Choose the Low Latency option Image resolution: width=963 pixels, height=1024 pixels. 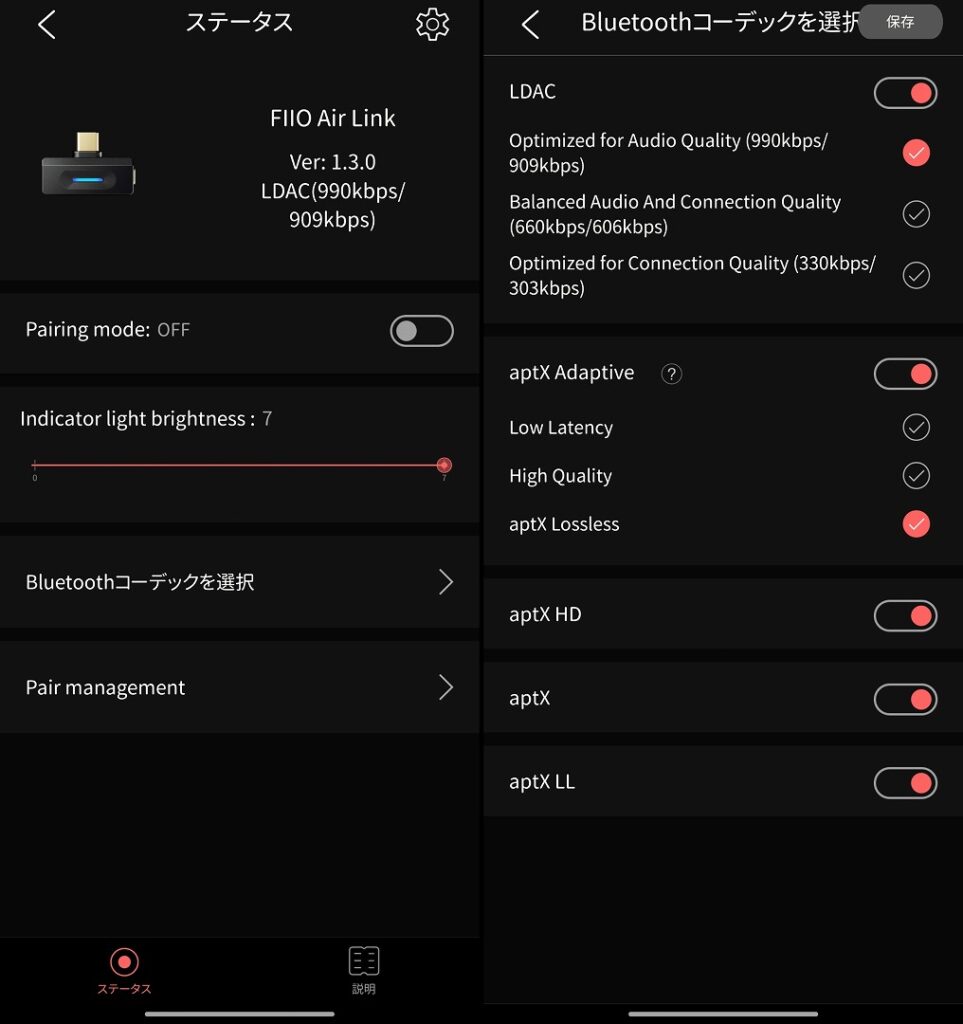coord(916,428)
